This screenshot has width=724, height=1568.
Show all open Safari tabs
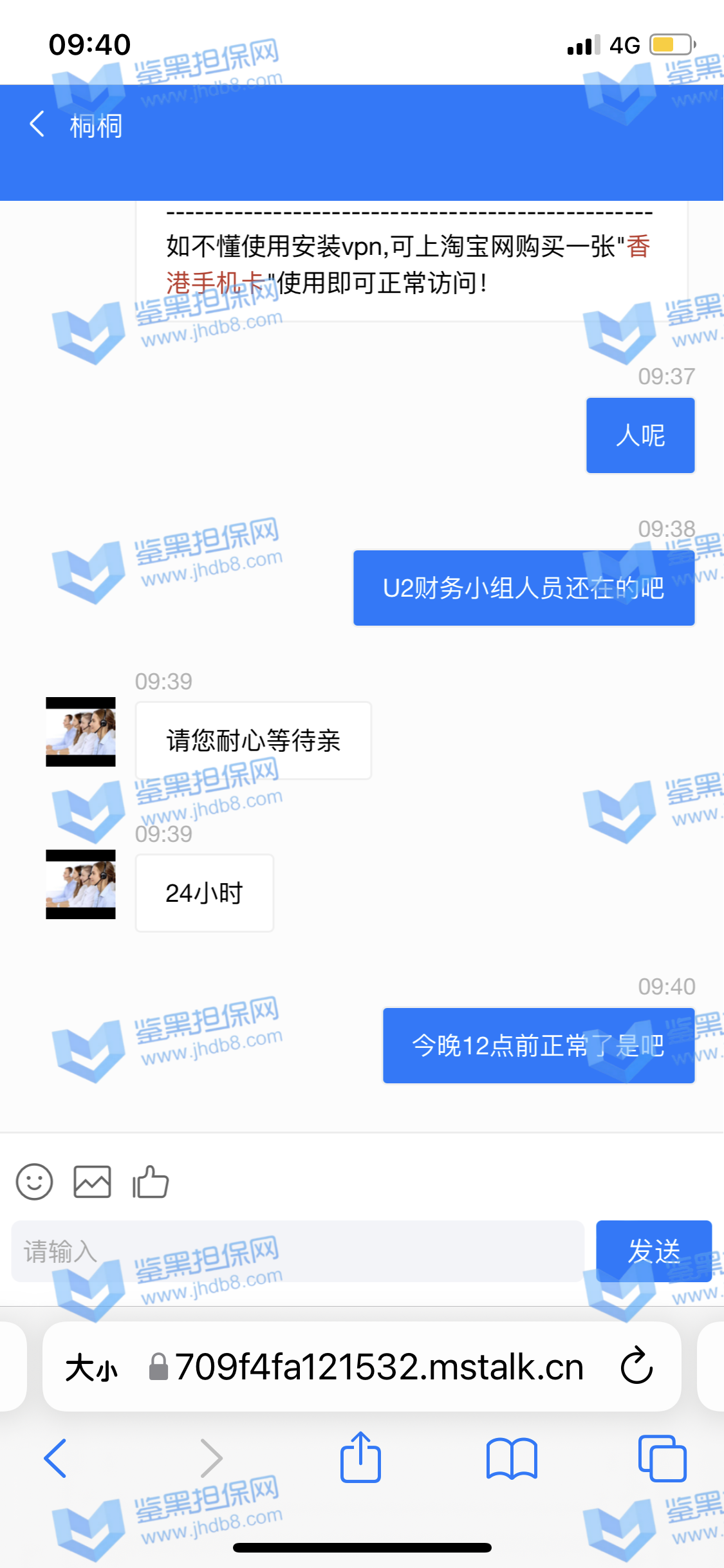click(662, 1459)
